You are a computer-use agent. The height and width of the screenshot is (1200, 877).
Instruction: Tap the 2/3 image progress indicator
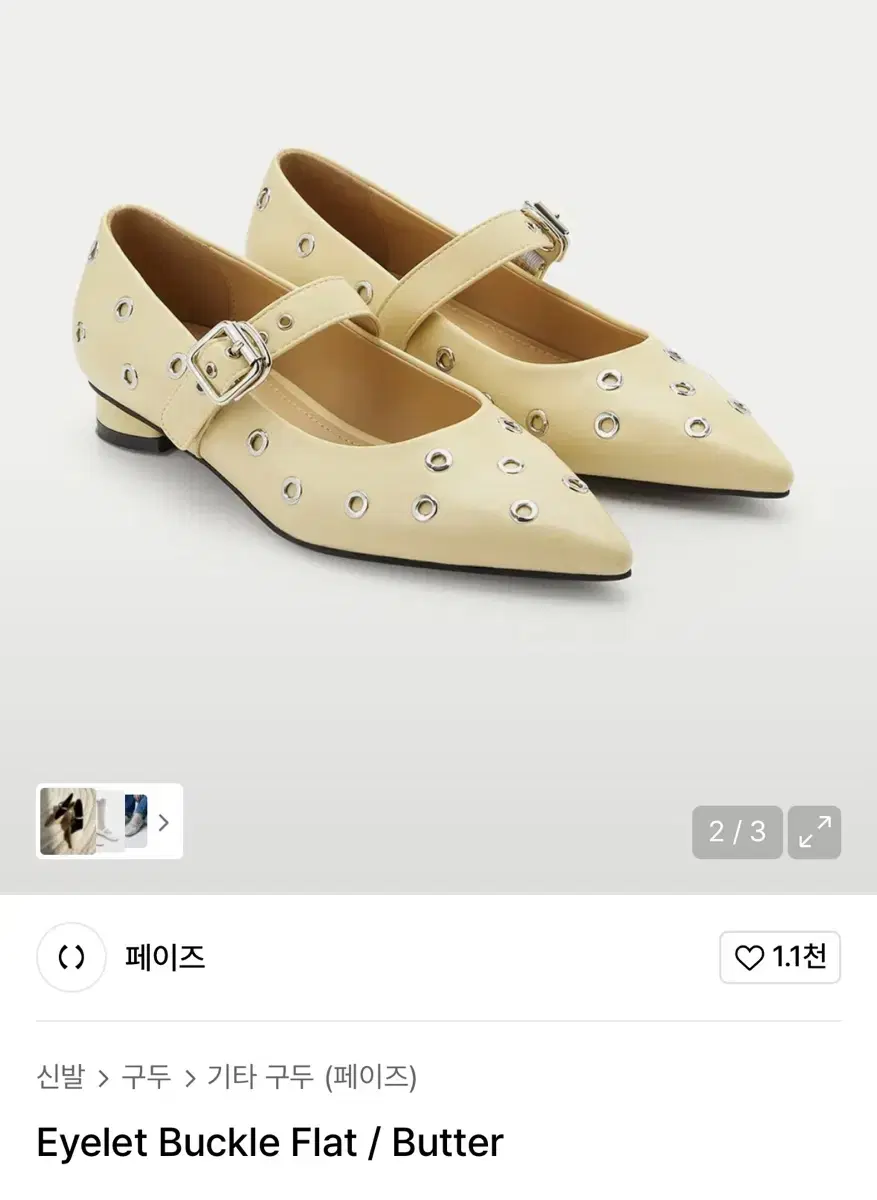737,831
